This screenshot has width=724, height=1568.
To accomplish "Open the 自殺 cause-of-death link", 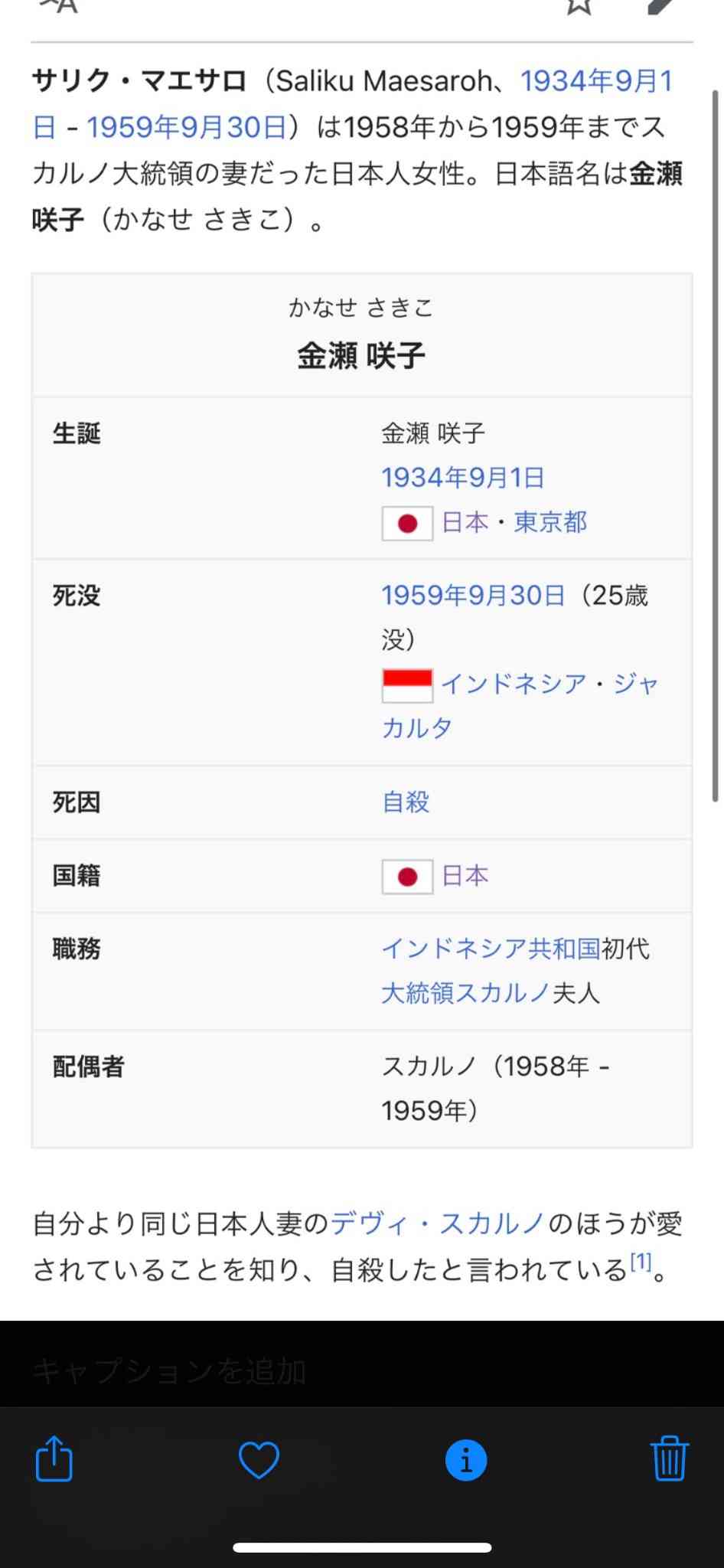I will pos(406,802).
